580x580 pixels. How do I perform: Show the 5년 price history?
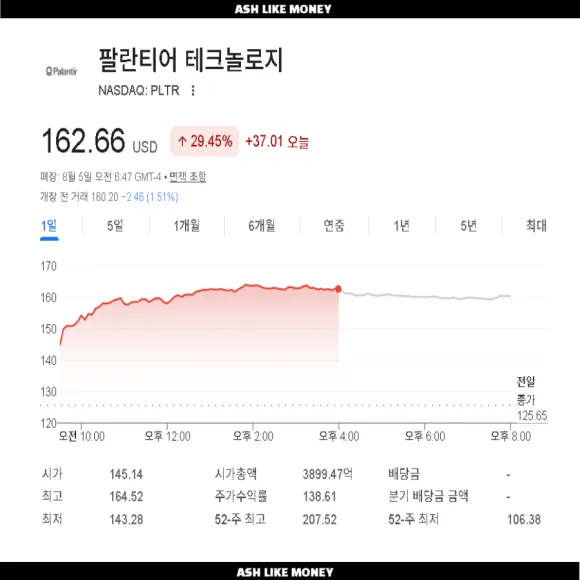pos(469,226)
